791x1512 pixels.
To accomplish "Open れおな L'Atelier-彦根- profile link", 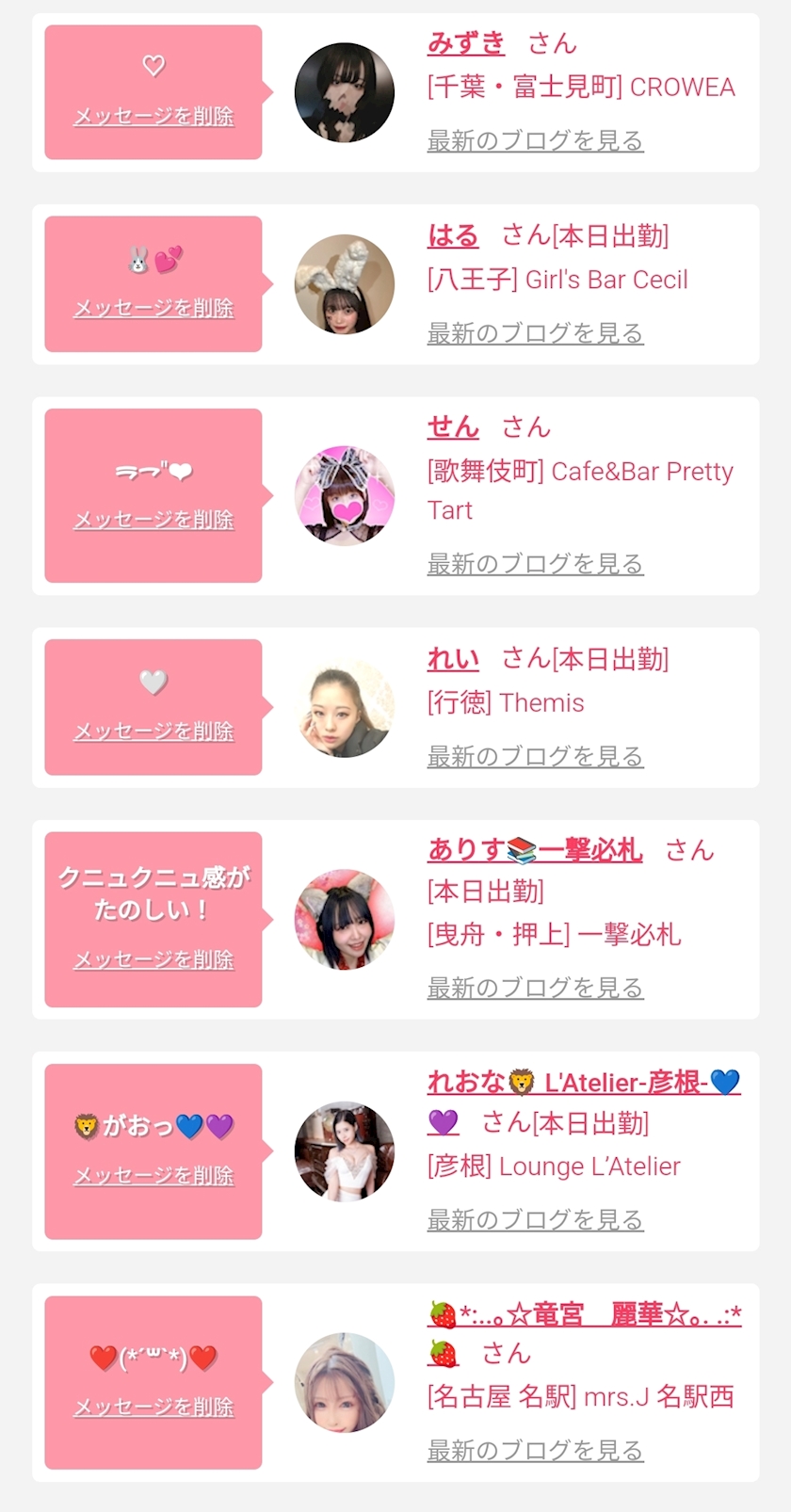I will [584, 1083].
